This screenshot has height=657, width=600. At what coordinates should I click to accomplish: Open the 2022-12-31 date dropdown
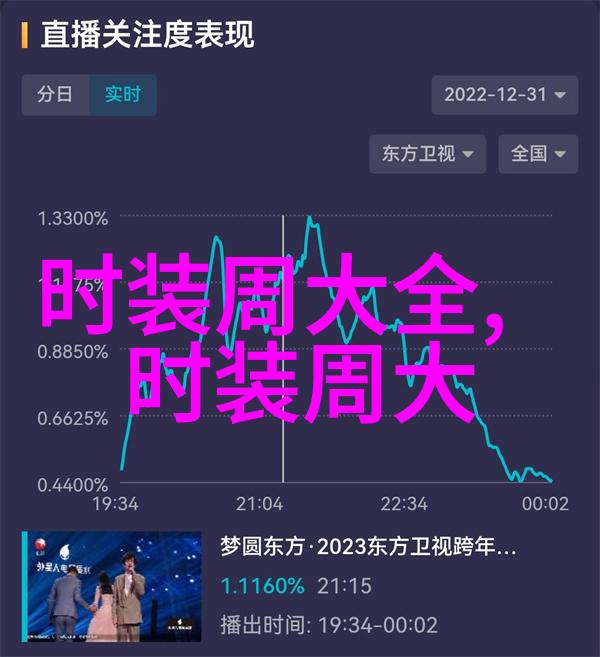pyautogui.click(x=505, y=96)
